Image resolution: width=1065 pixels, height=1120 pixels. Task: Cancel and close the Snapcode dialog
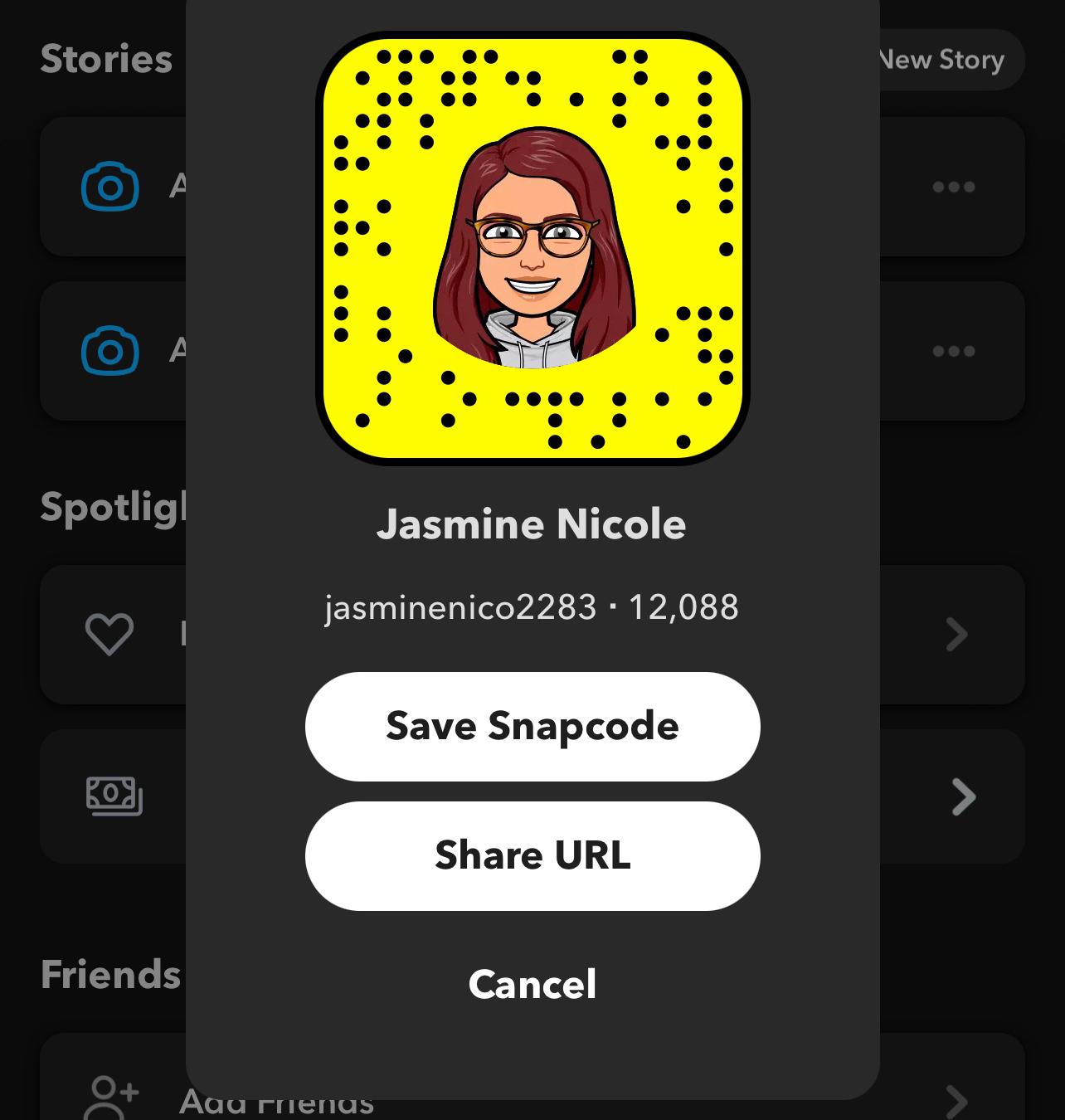532,984
